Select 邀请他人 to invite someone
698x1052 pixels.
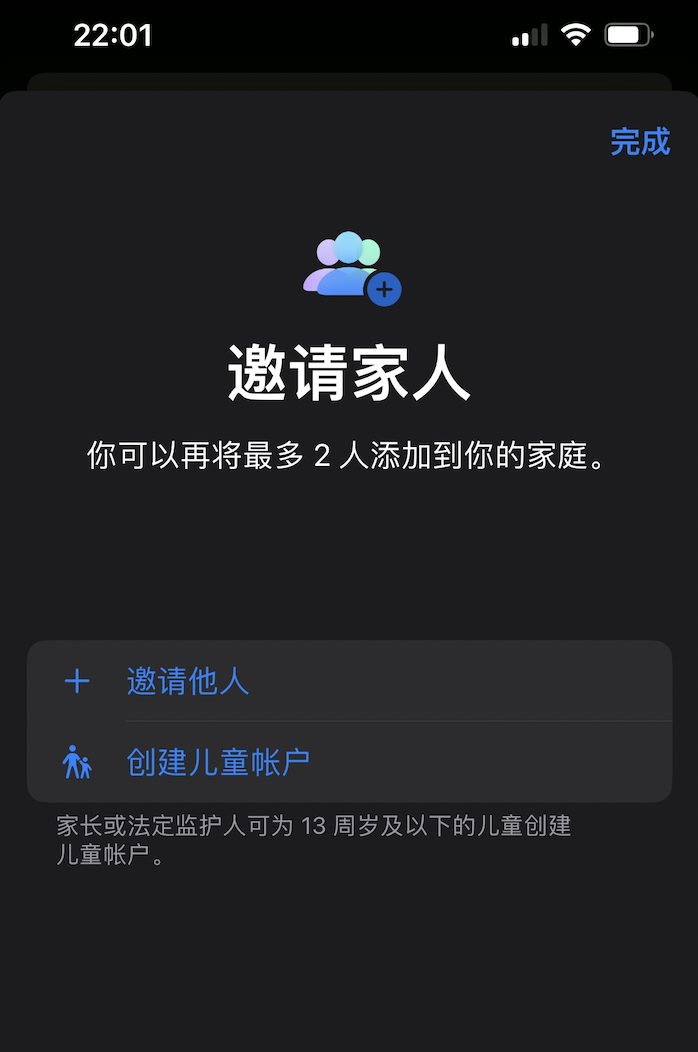188,682
